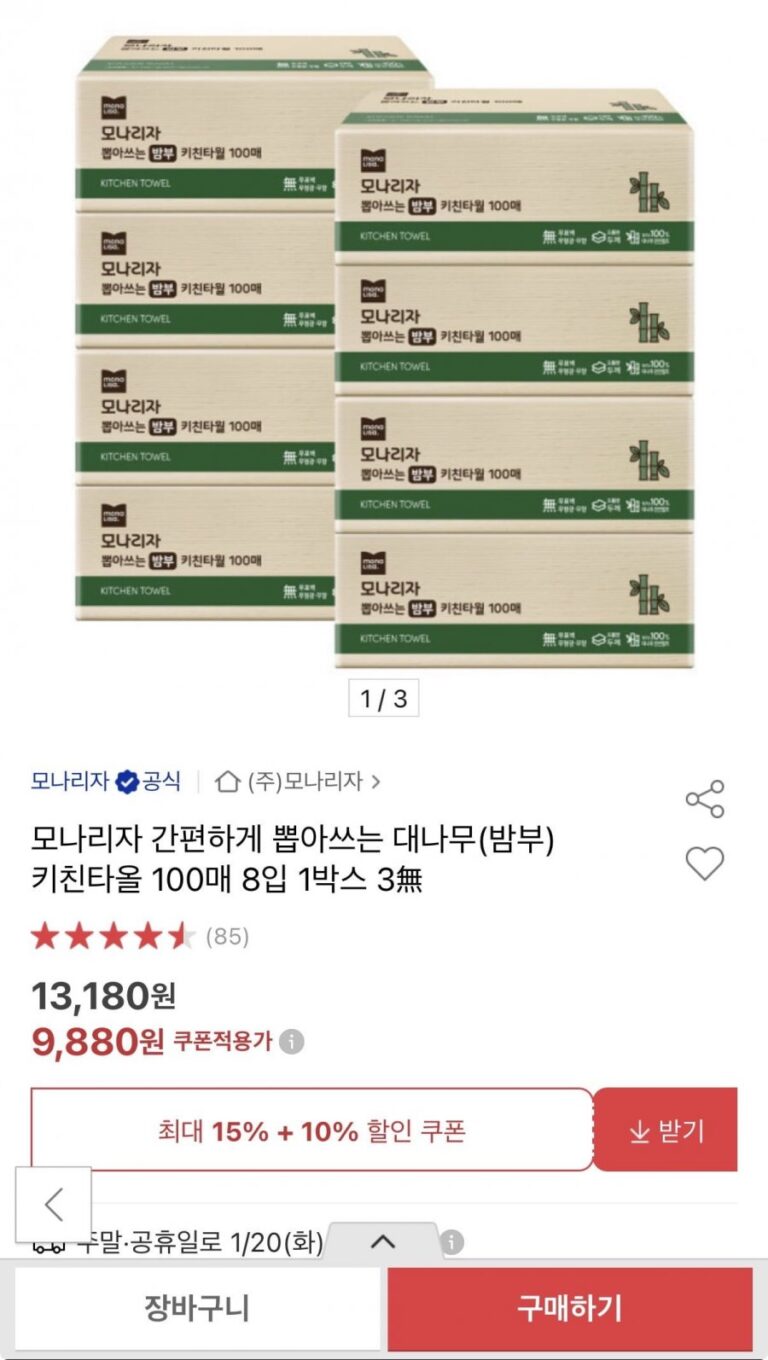Open the 85 reviews rating
The height and width of the screenshot is (1360, 768).
139,937
